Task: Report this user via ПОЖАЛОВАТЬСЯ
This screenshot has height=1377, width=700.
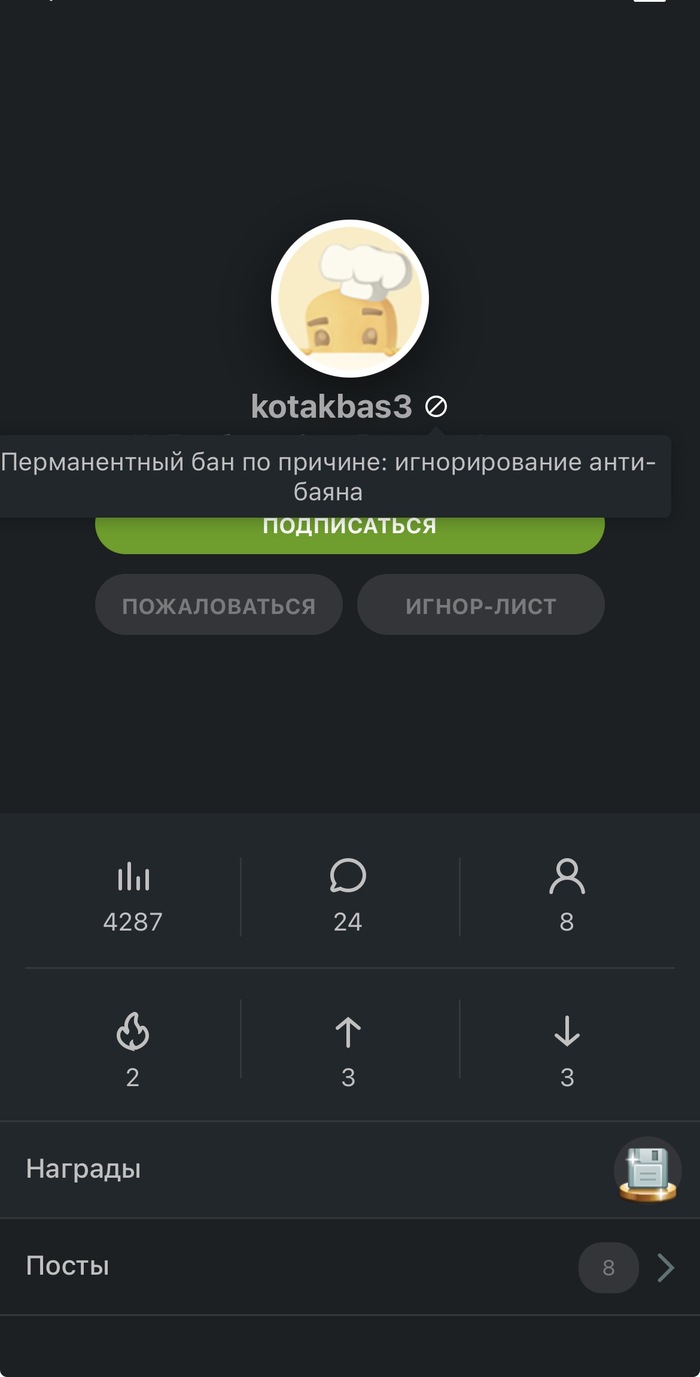Action: (x=218, y=605)
